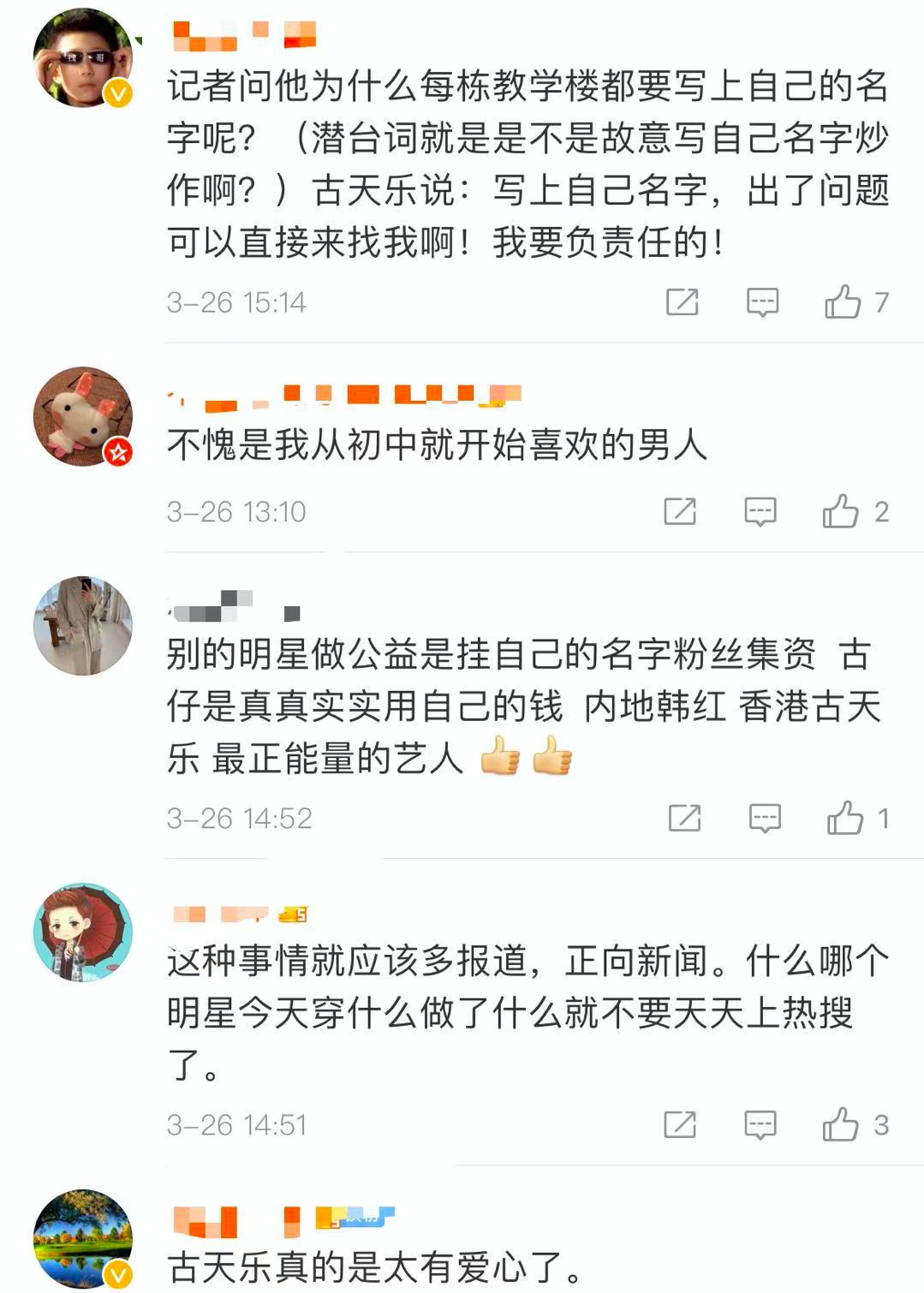Open the landscape avatar of 古天乐真的是太有爱心了 commenter
Viewport: 924px width, 1293px height.
[82, 1237]
